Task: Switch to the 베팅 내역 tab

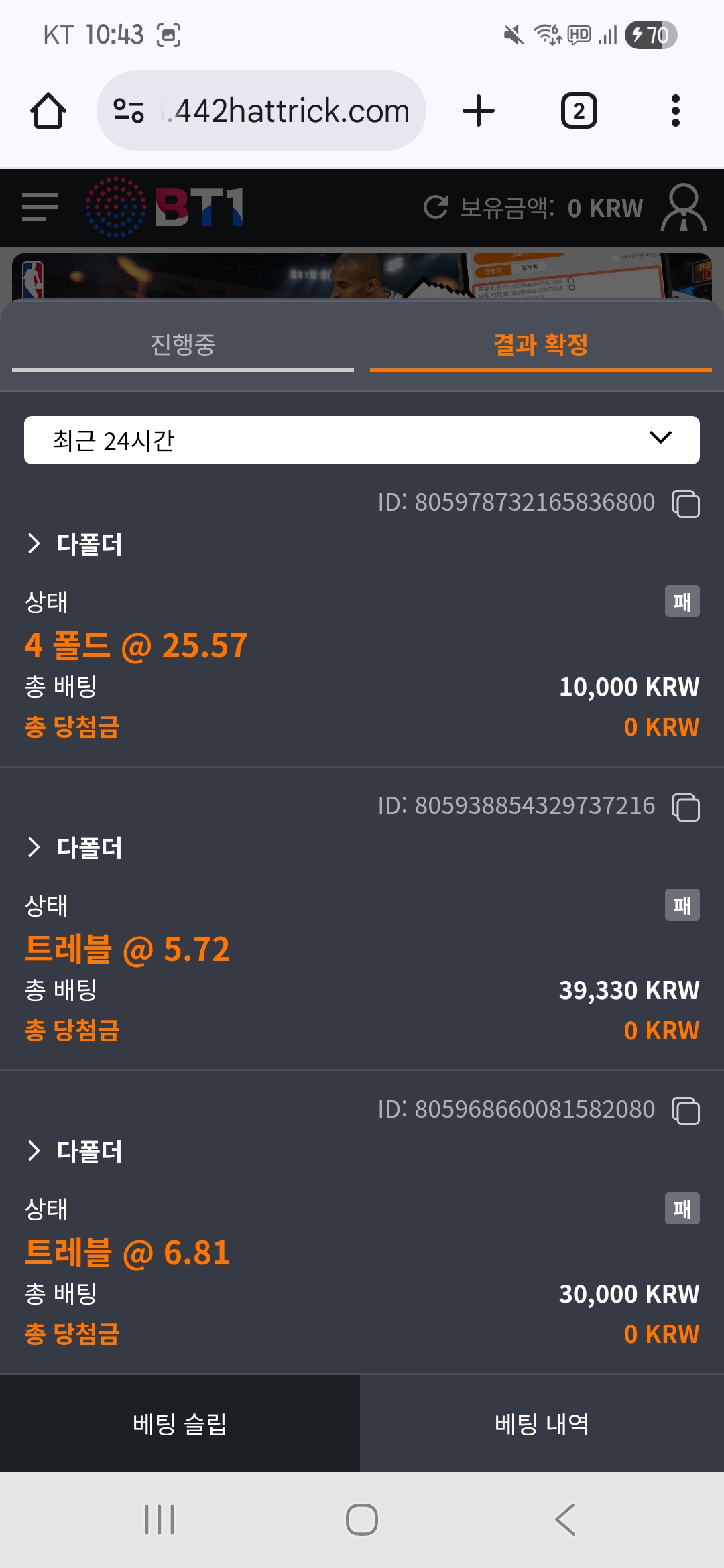Action: point(542,1424)
